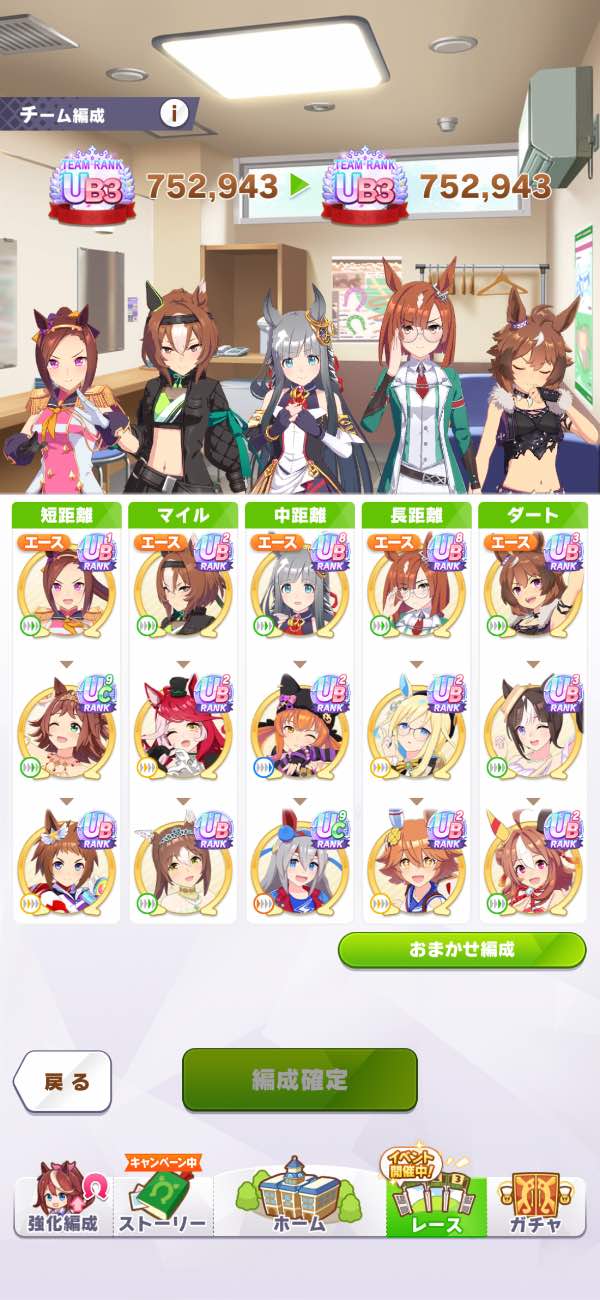Select the ace slot in 短距離
Viewport: 600px width, 1300px height.
67,586
